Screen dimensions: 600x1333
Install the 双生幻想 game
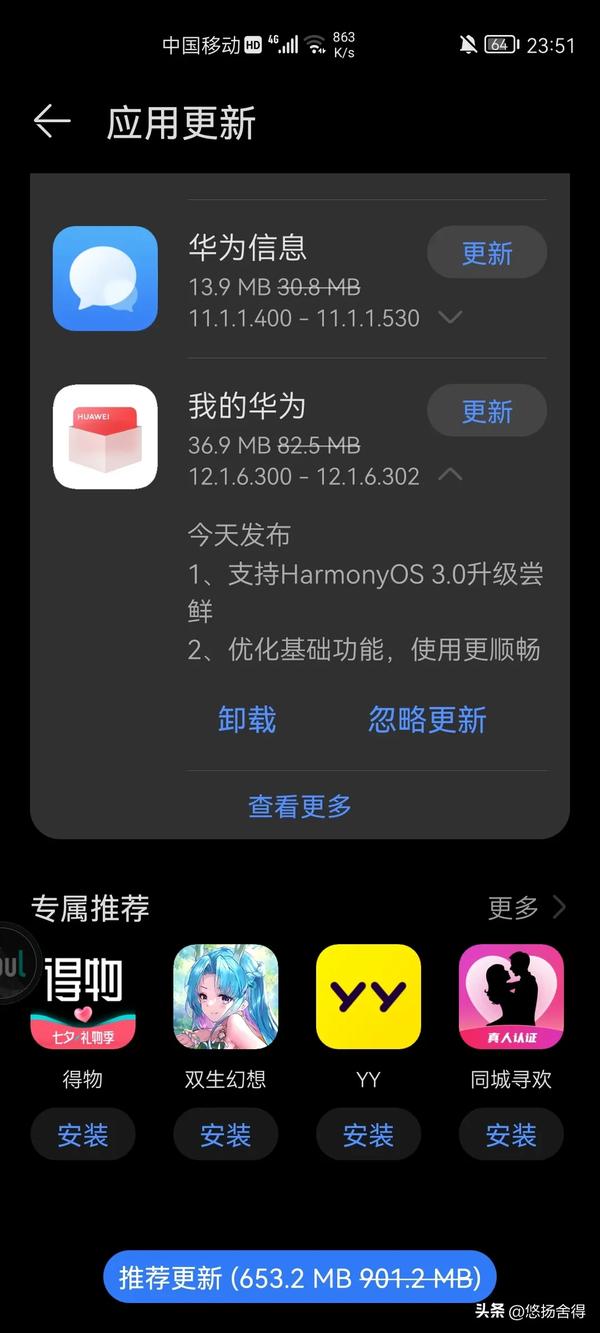[x=226, y=1135]
